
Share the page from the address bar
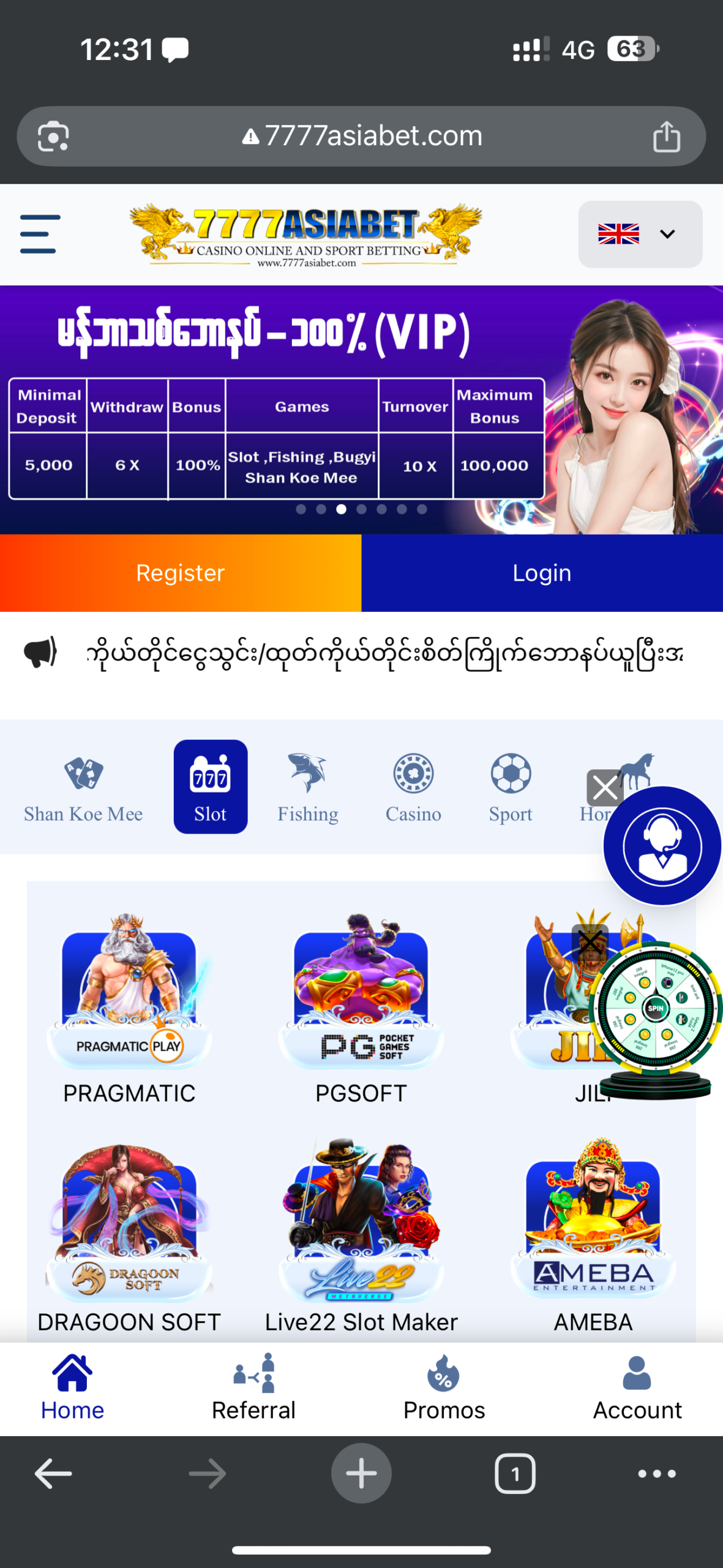click(x=666, y=136)
